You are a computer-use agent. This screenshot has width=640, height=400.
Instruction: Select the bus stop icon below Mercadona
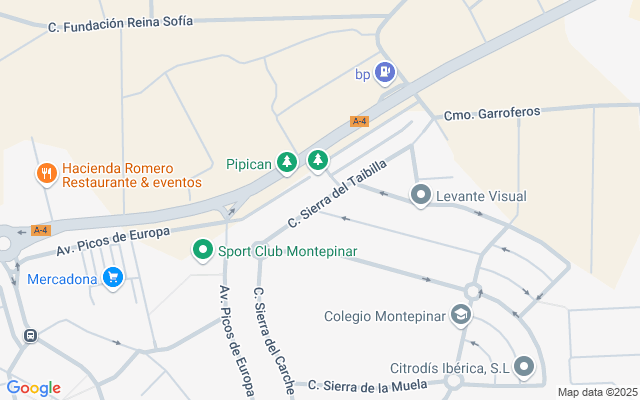(31, 336)
